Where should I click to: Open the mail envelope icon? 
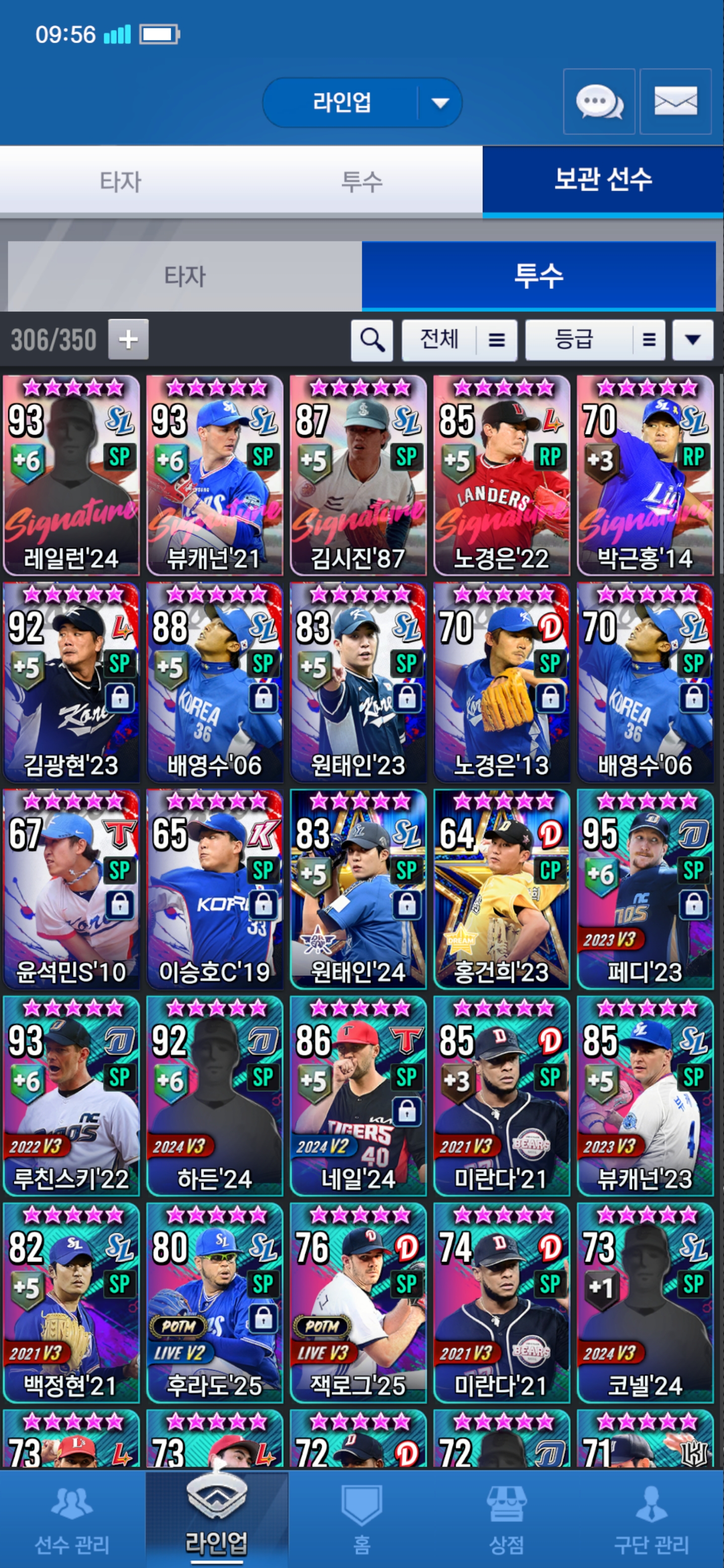pyautogui.click(x=675, y=102)
